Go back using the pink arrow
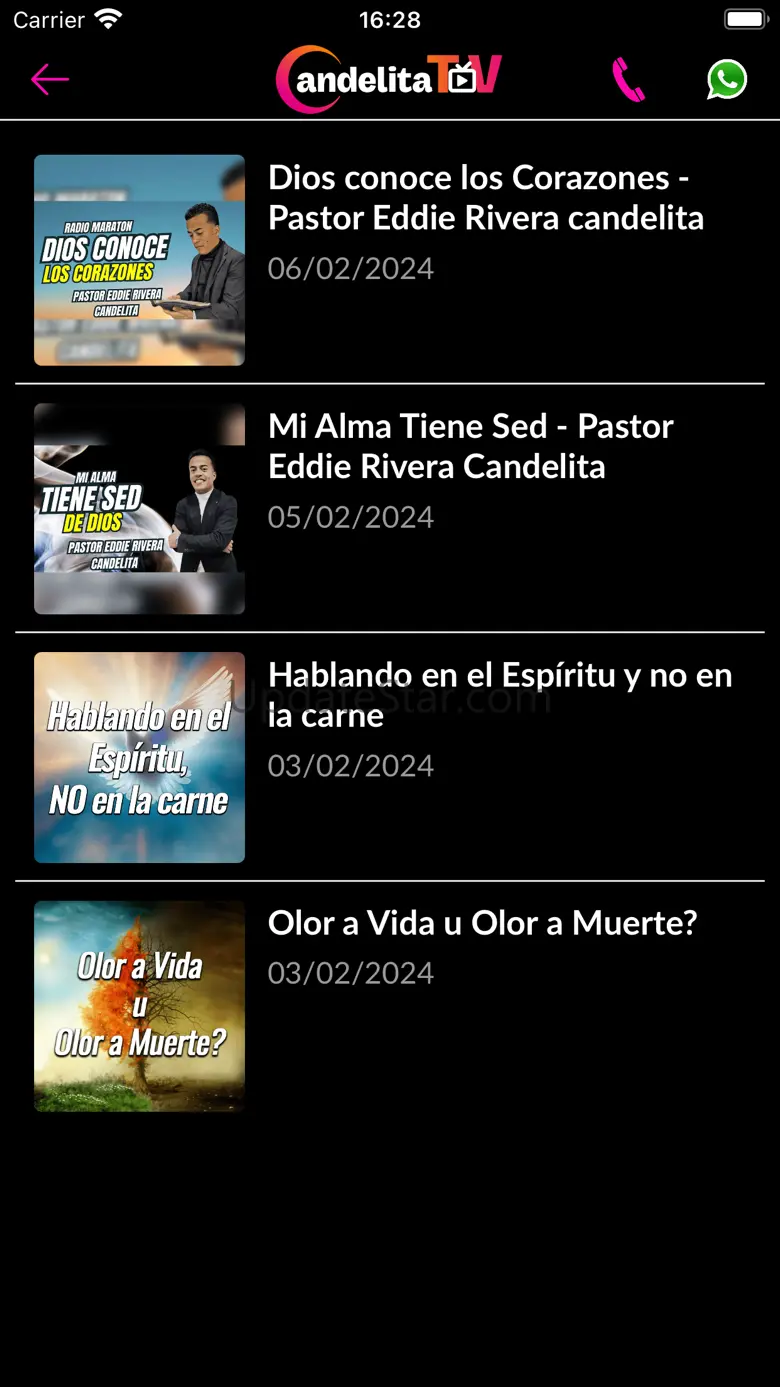780x1387 pixels. pos(49,79)
